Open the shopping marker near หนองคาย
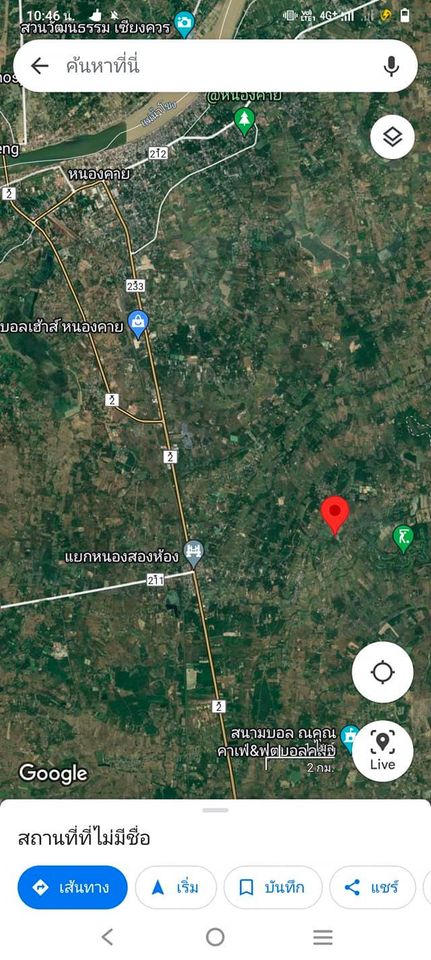Image resolution: width=431 pixels, height=960 pixels. click(138, 324)
